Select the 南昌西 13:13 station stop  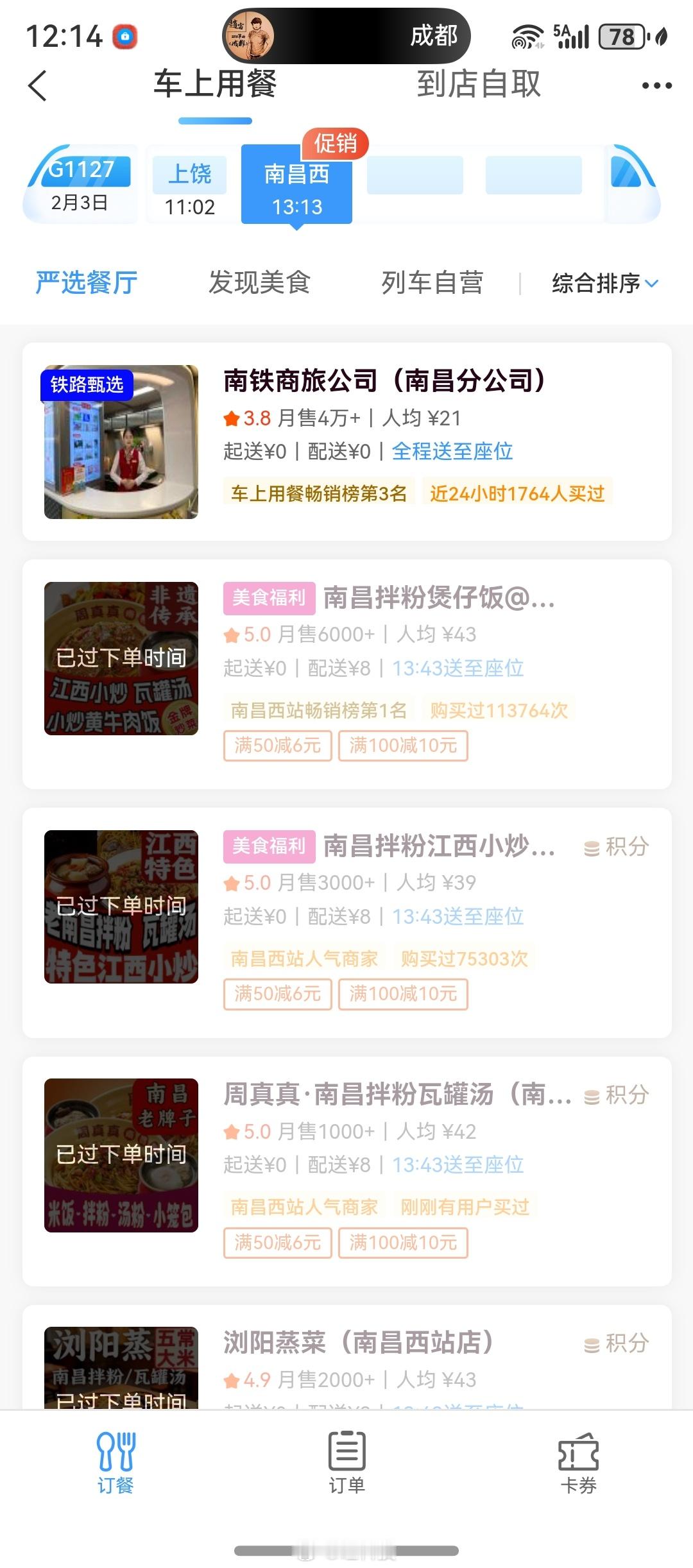tap(296, 189)
